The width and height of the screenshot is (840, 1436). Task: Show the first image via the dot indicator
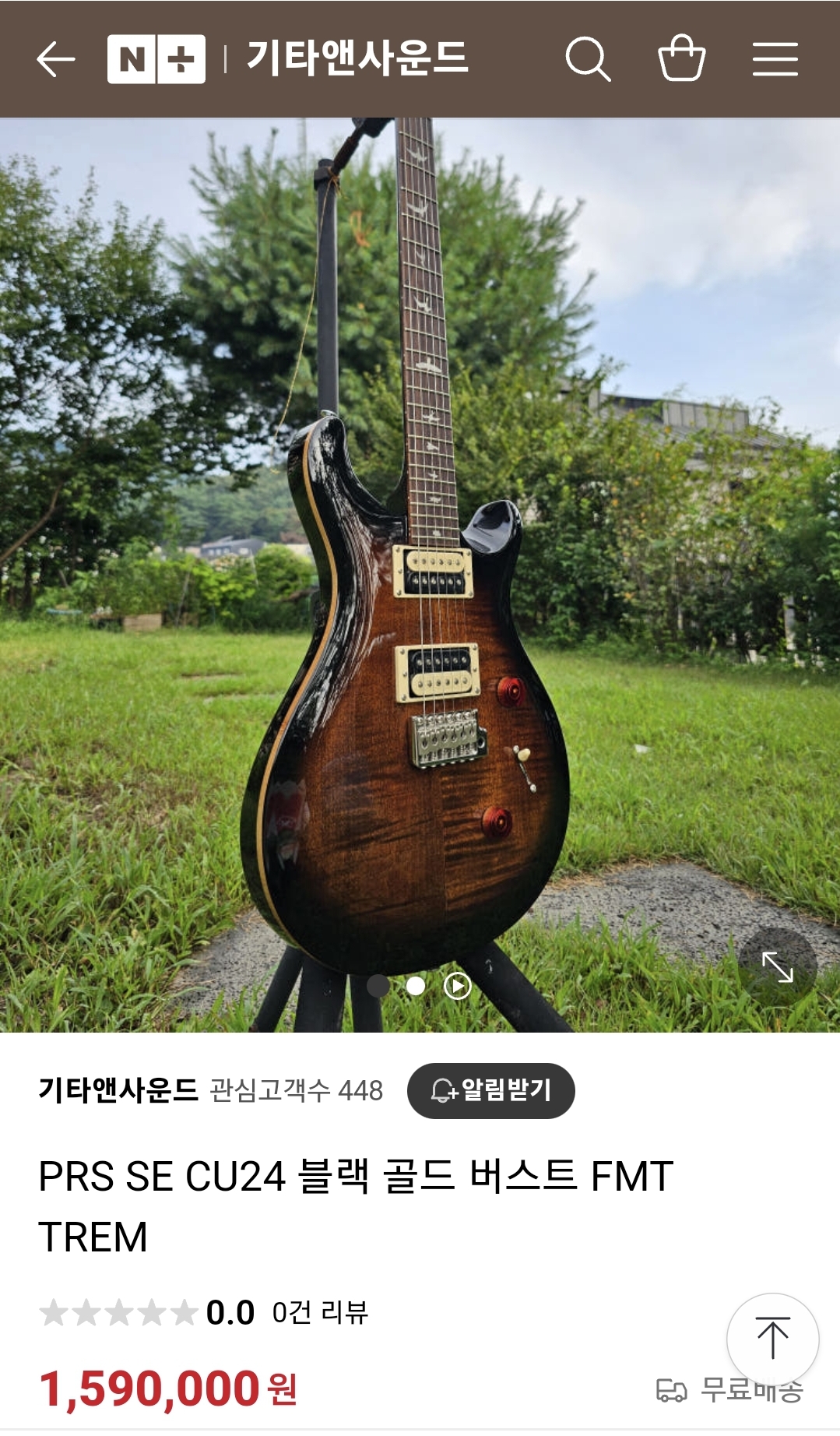tap(378, 987)
